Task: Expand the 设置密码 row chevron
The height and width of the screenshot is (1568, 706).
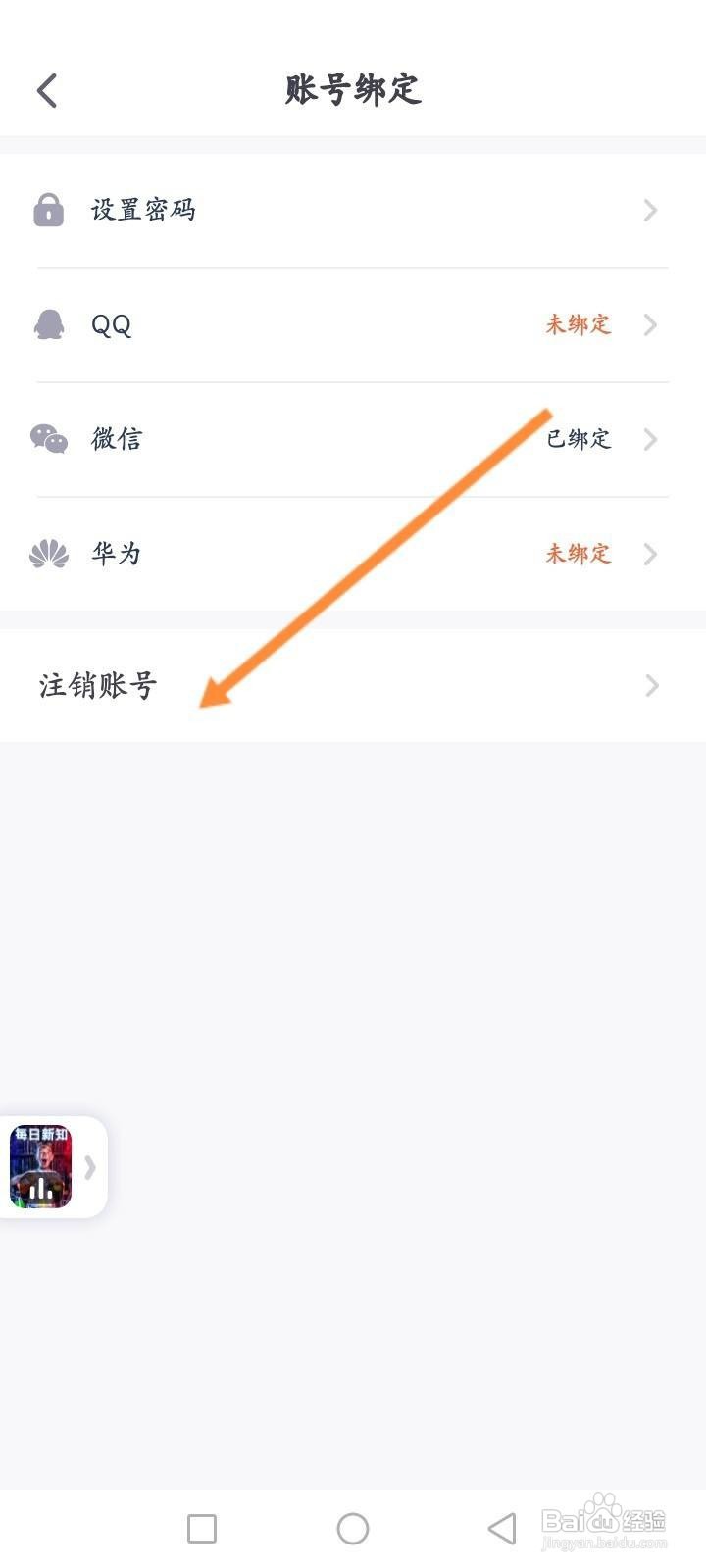Action: click(x=650, y=210)
